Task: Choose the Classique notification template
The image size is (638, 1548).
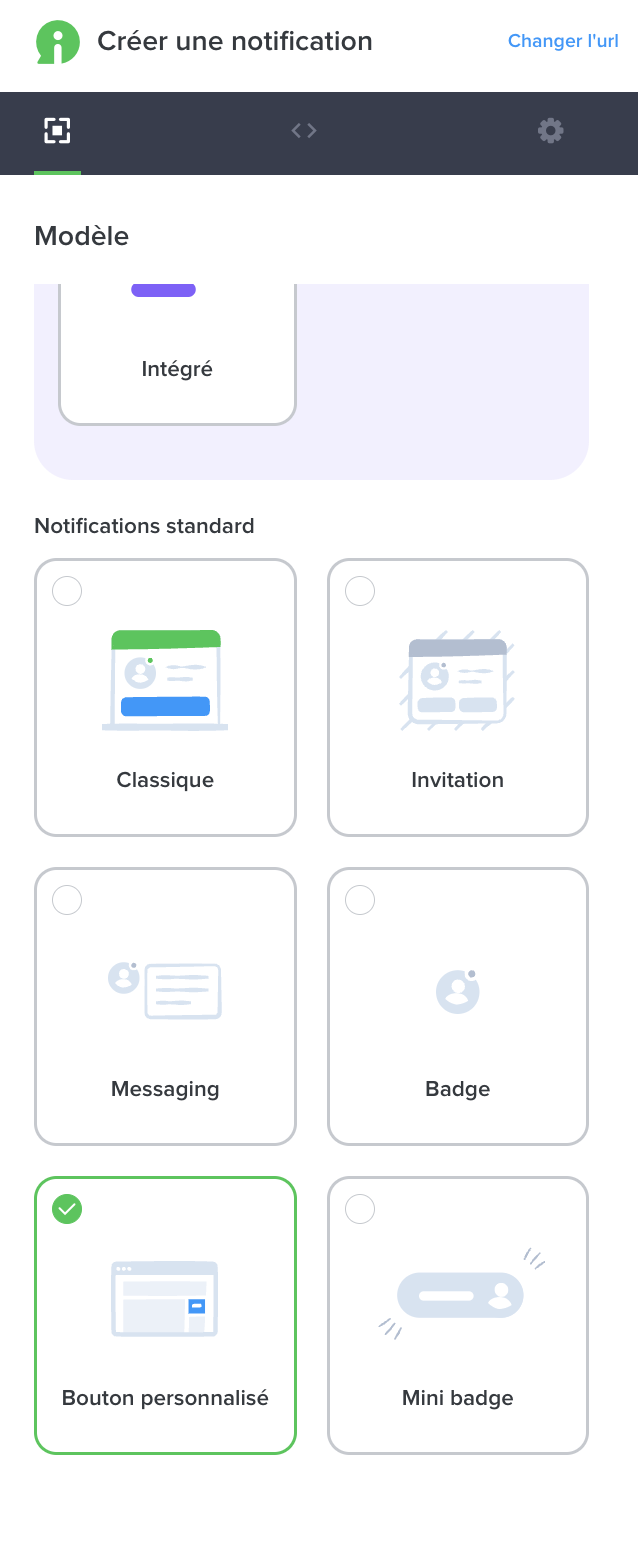Action: [165, 697]
